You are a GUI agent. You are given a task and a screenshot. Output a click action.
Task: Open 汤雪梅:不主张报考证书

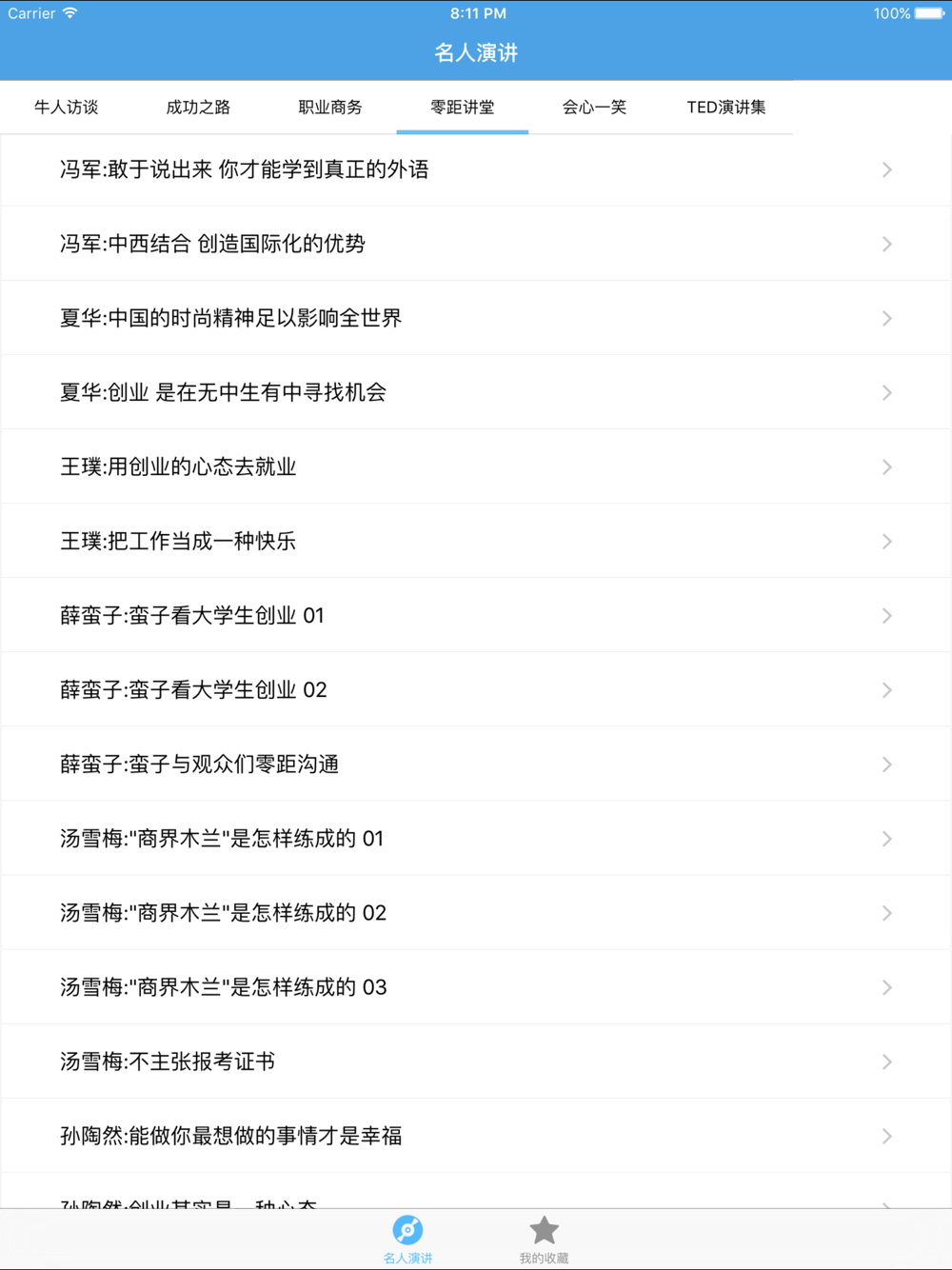[476, 1061]
